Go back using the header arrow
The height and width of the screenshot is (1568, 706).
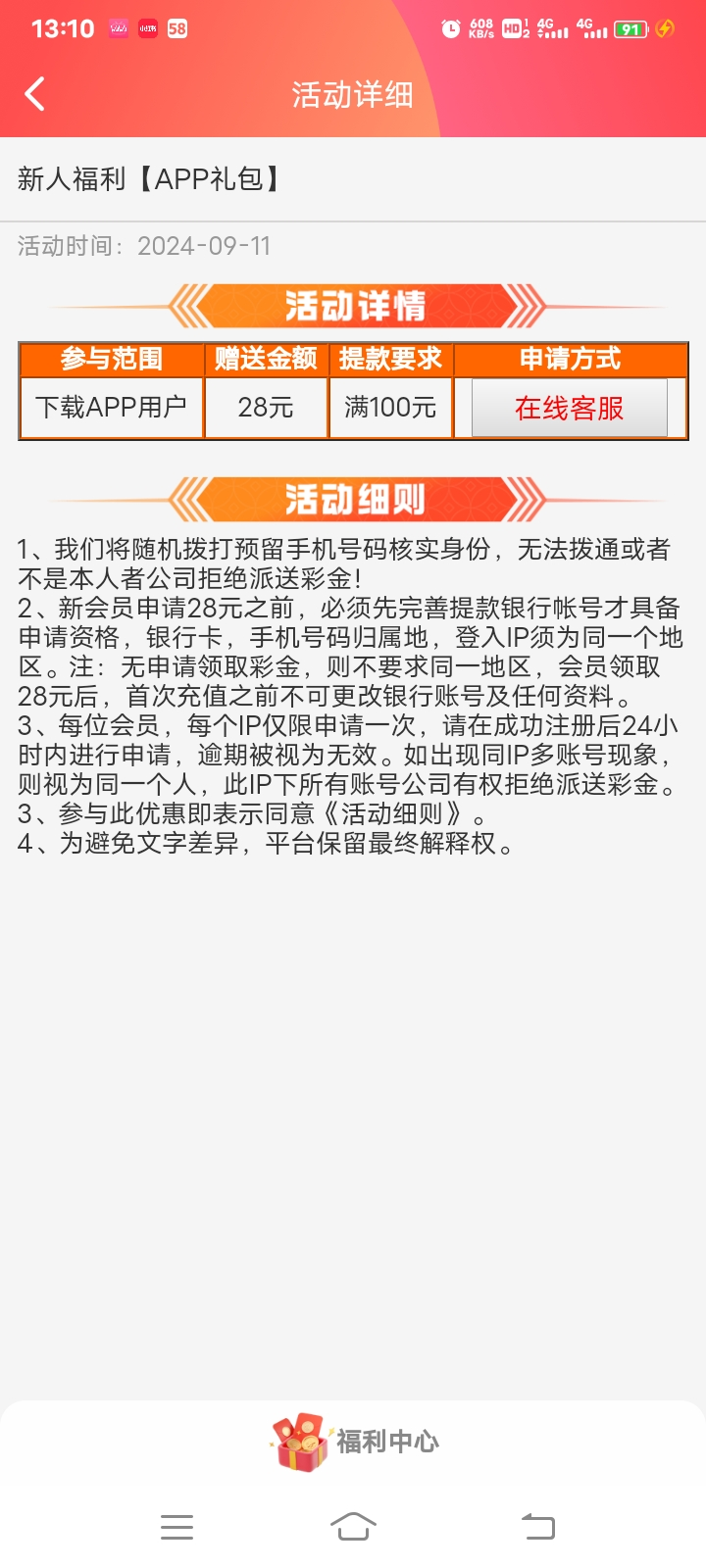[x=35, y=95]
